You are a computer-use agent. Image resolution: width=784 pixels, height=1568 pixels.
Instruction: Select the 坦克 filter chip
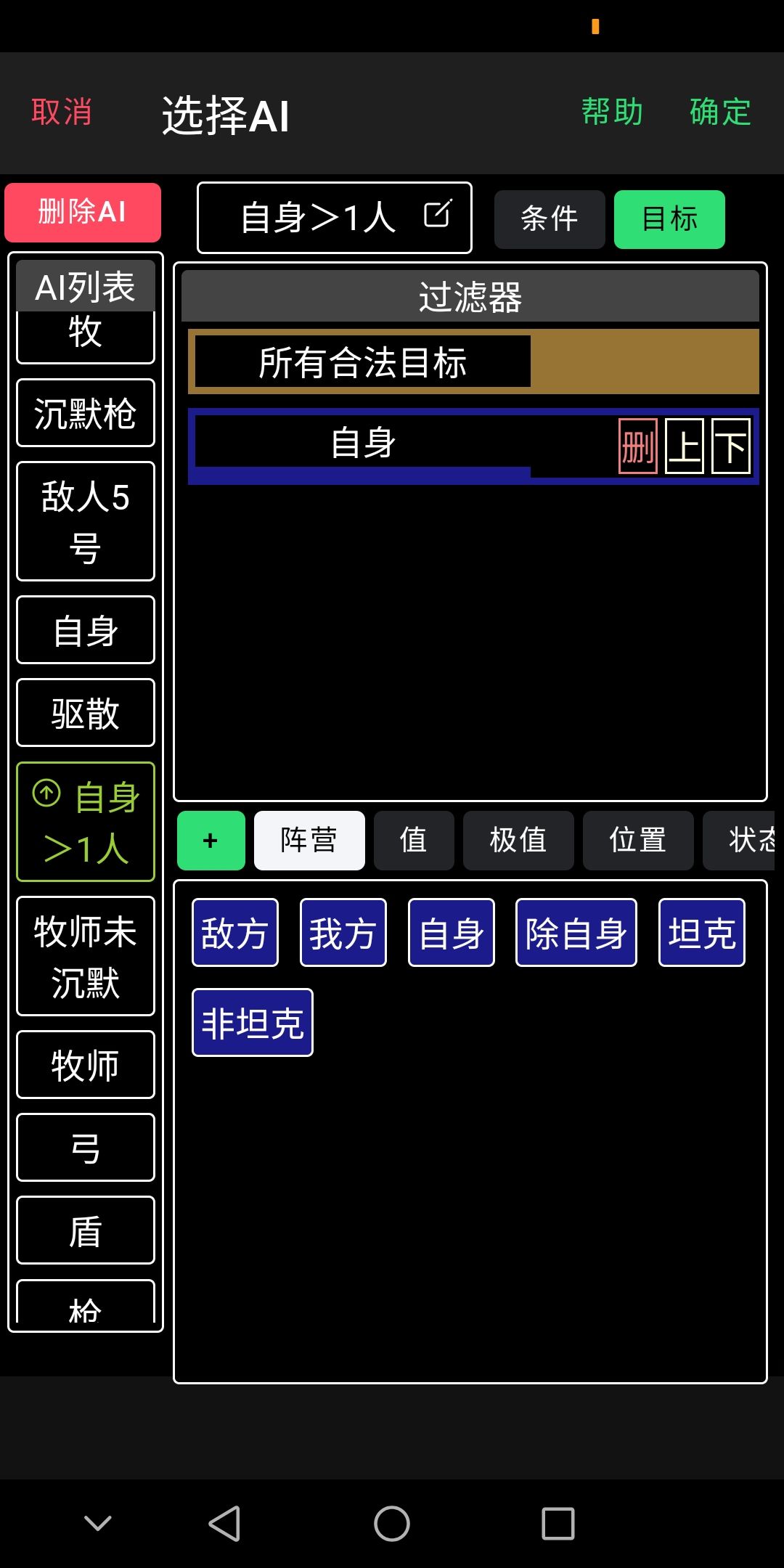coord(701,932)
